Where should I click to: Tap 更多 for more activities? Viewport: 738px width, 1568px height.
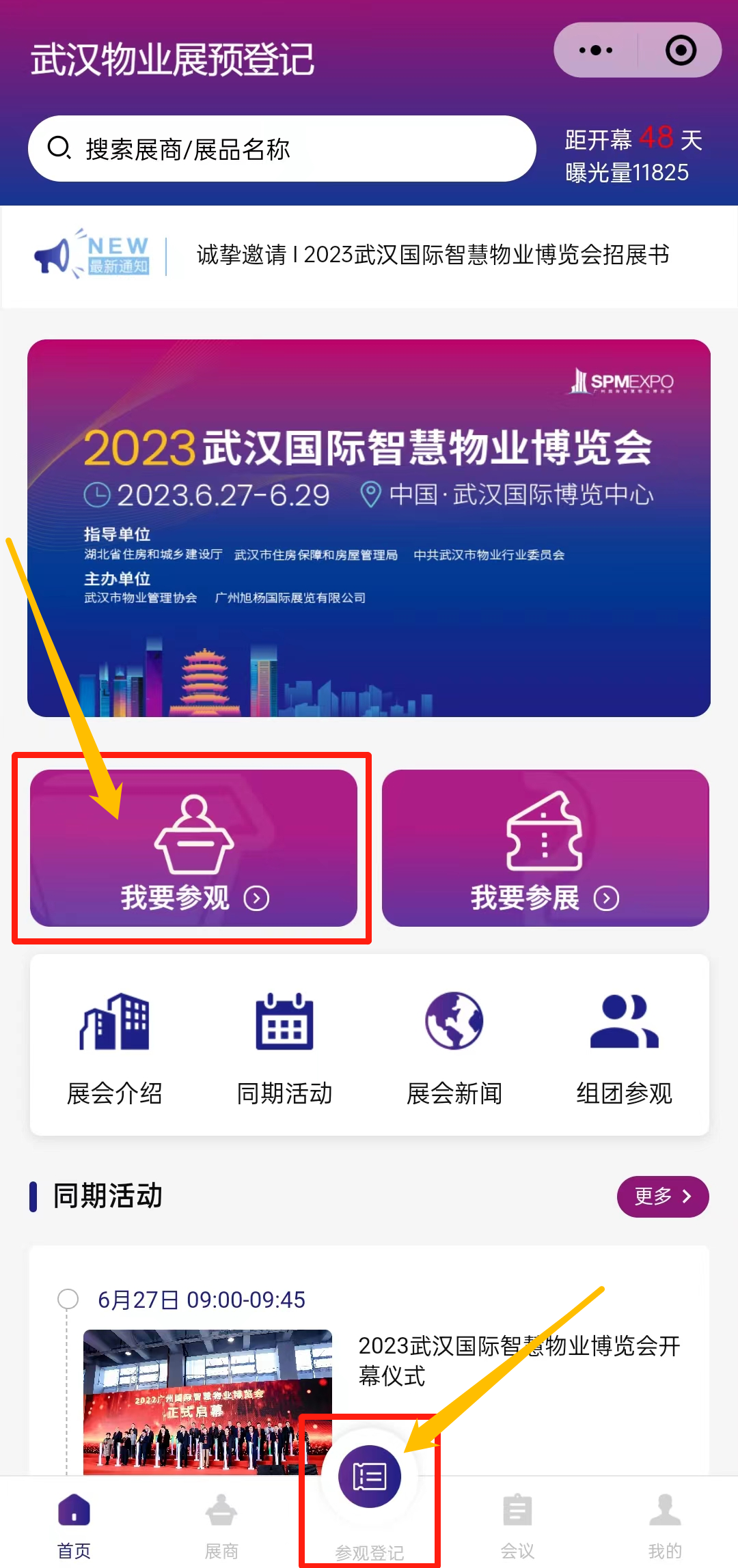[x=663, y=1196]
